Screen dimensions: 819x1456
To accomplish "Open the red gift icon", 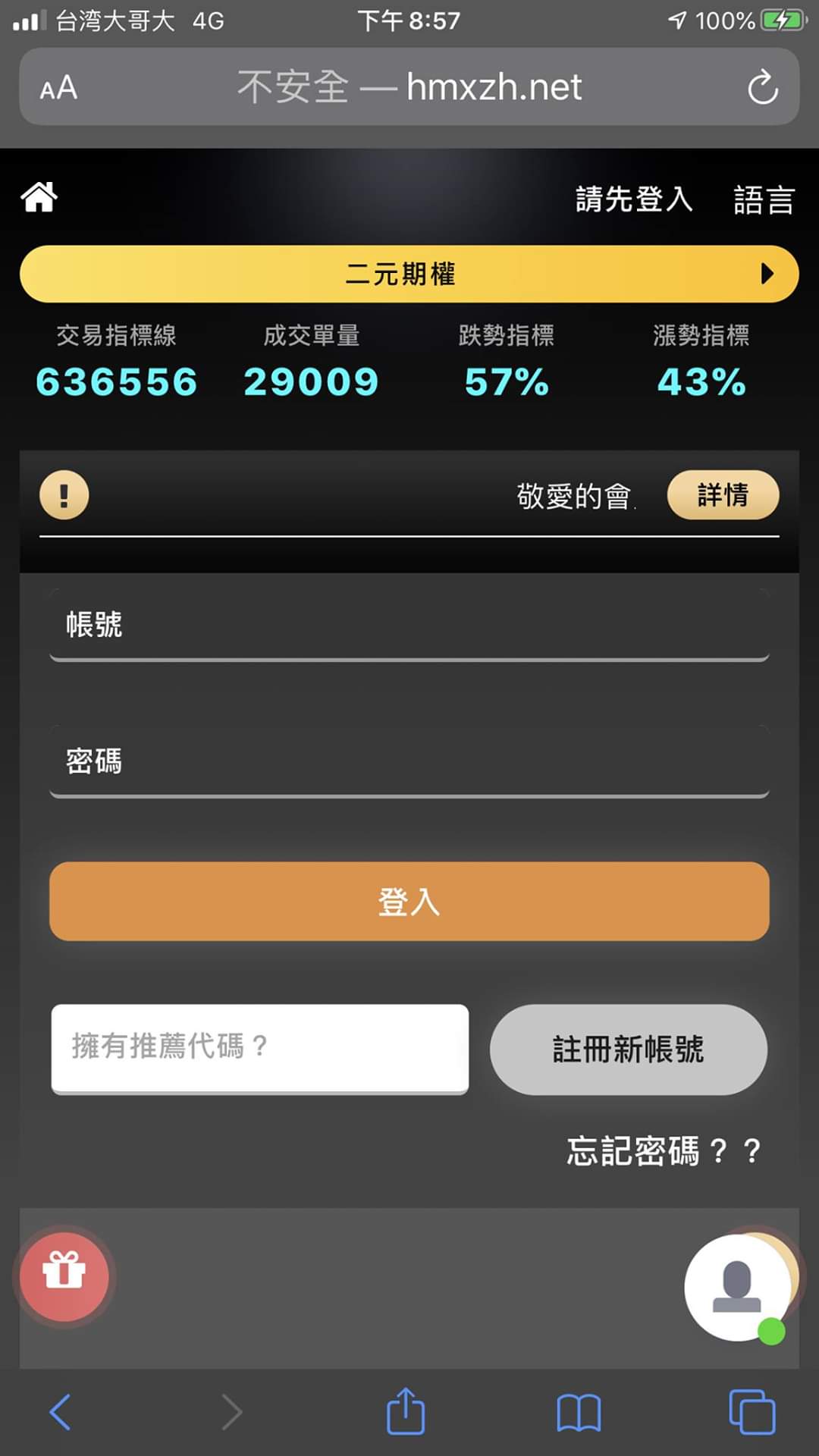I will pos(64,1276).
